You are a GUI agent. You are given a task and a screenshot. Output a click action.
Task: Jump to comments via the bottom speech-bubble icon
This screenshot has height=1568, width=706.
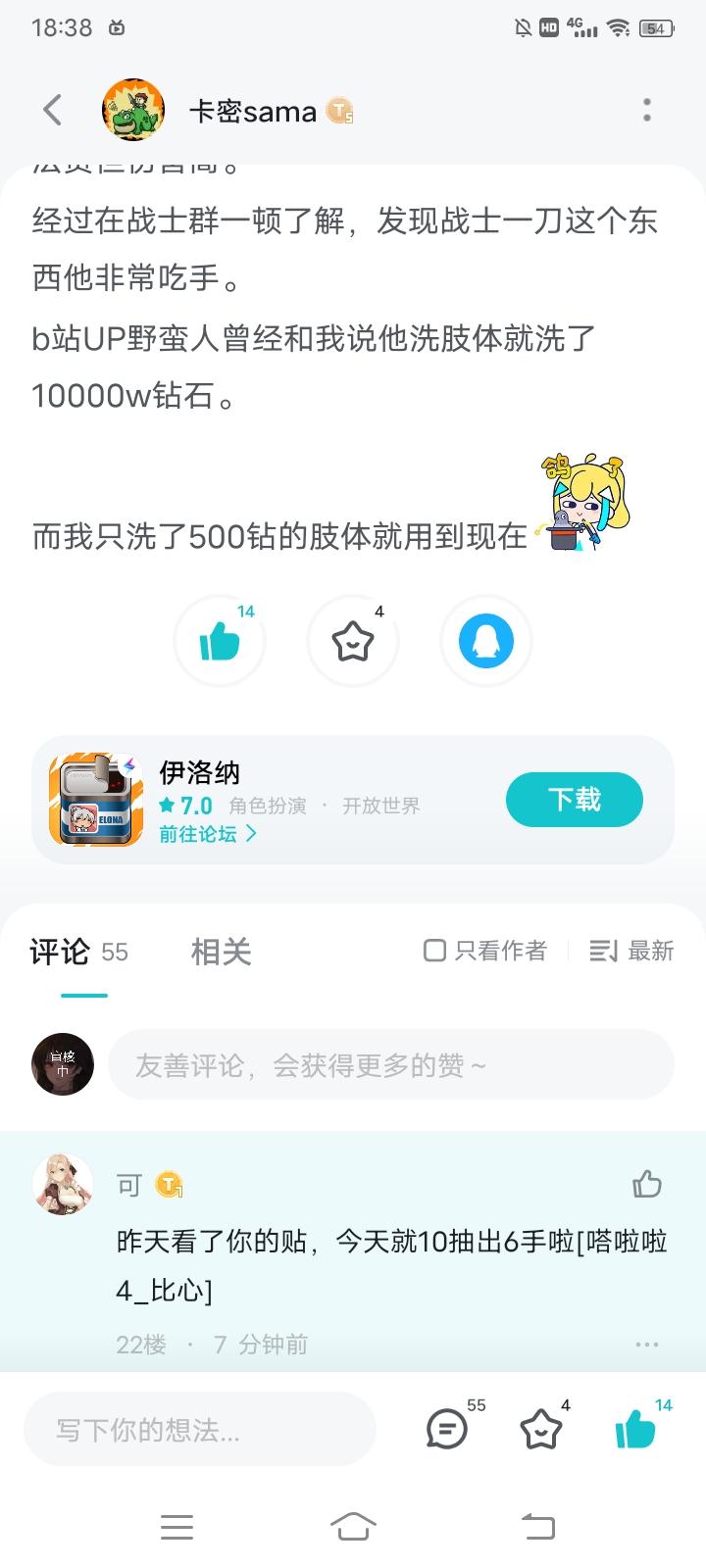(x=447, y=1429)
